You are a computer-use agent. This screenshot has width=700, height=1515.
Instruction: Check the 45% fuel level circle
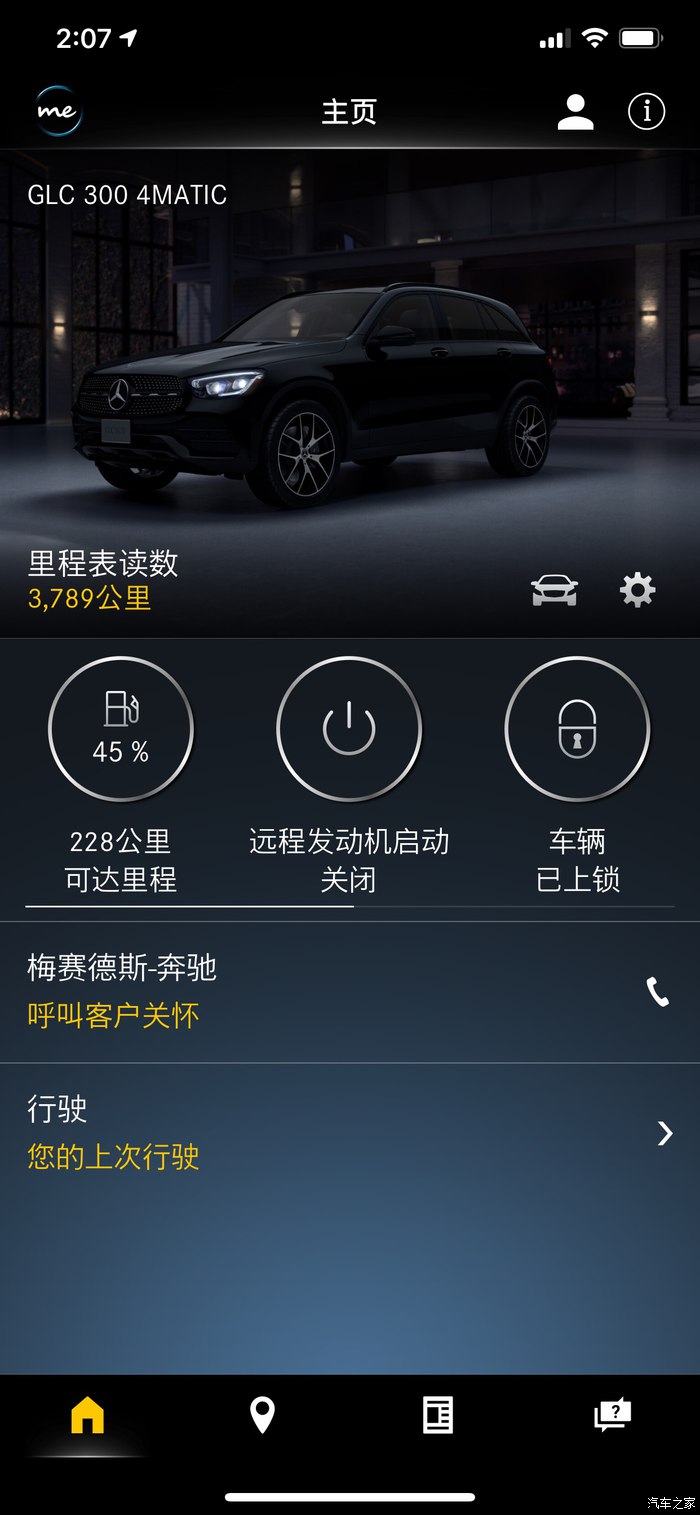pos(121,730)
